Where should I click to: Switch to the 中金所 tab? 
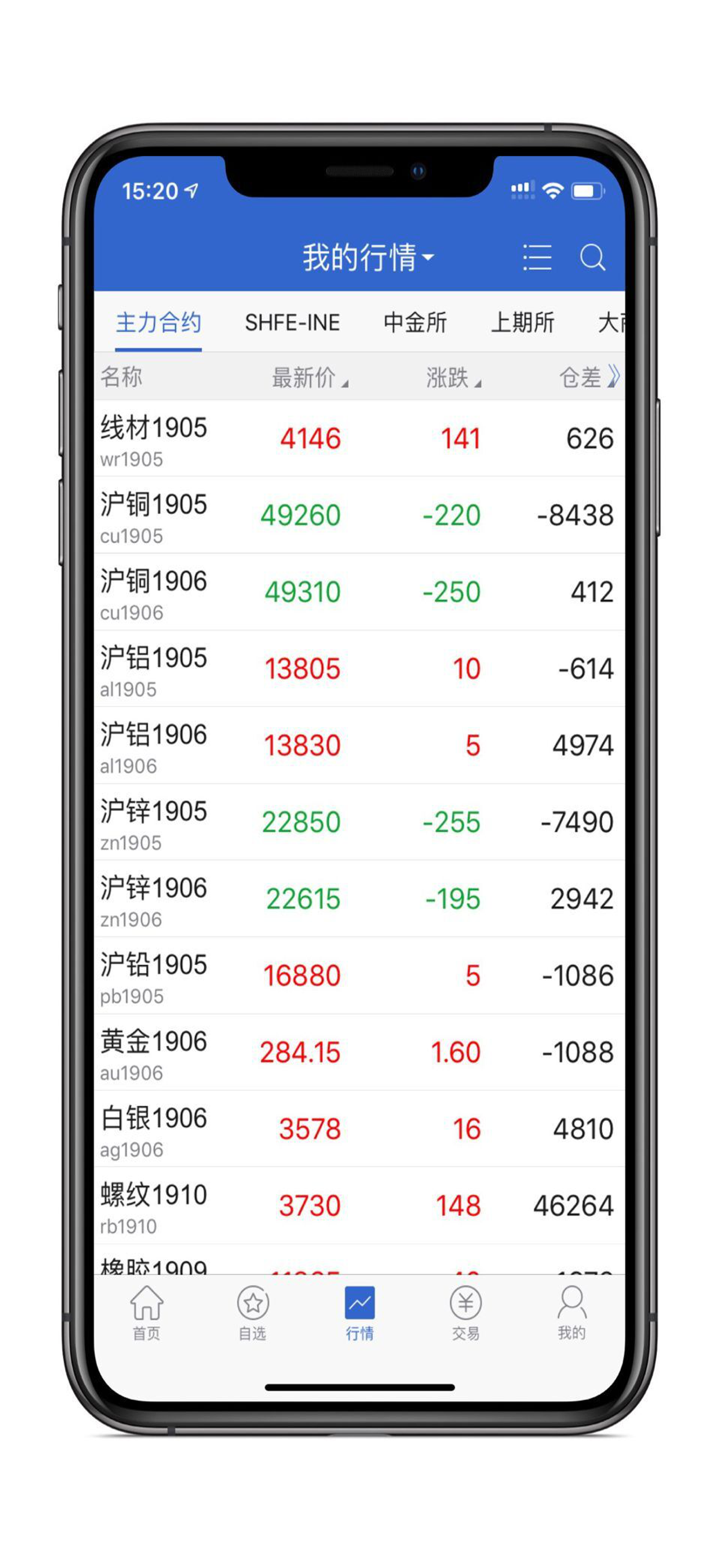tap(415, 323)
